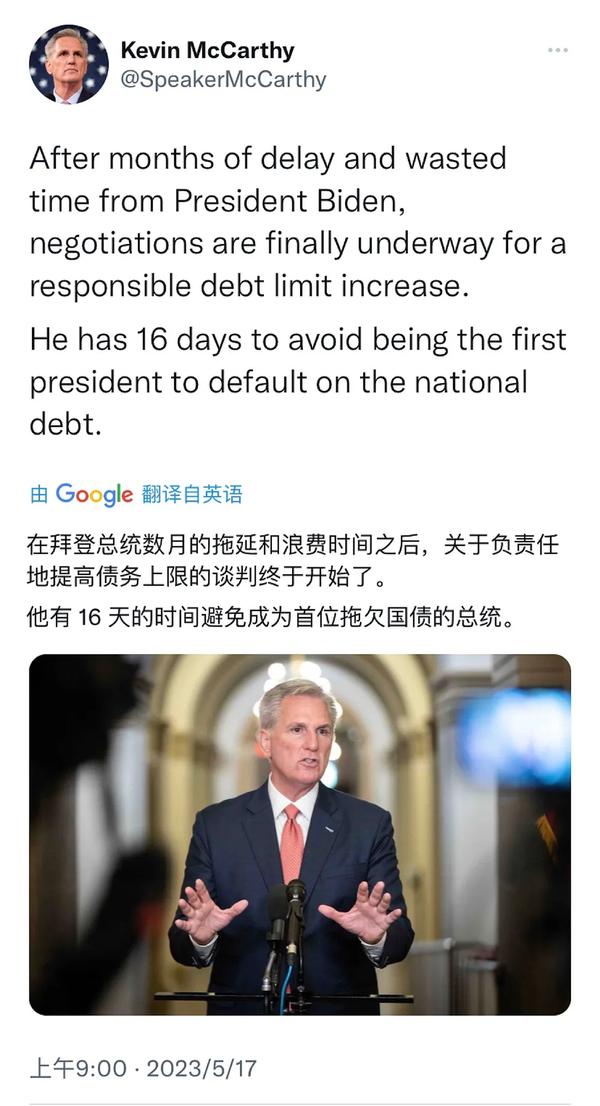Tap the Google translated-from-English link
The height and width of the screenshot is (1106, 600).
pos(136,493)
